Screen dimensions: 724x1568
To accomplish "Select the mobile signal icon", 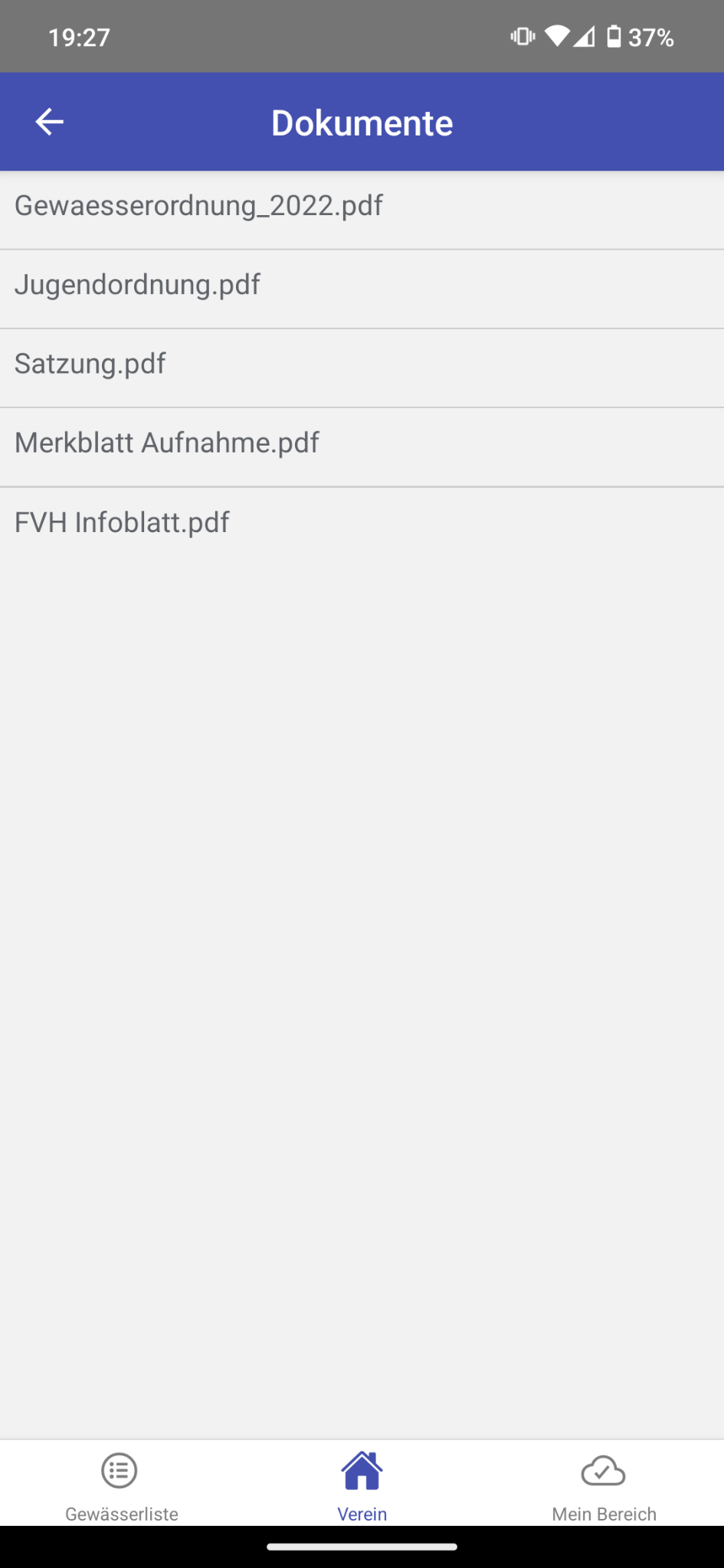I will point(584,36).
